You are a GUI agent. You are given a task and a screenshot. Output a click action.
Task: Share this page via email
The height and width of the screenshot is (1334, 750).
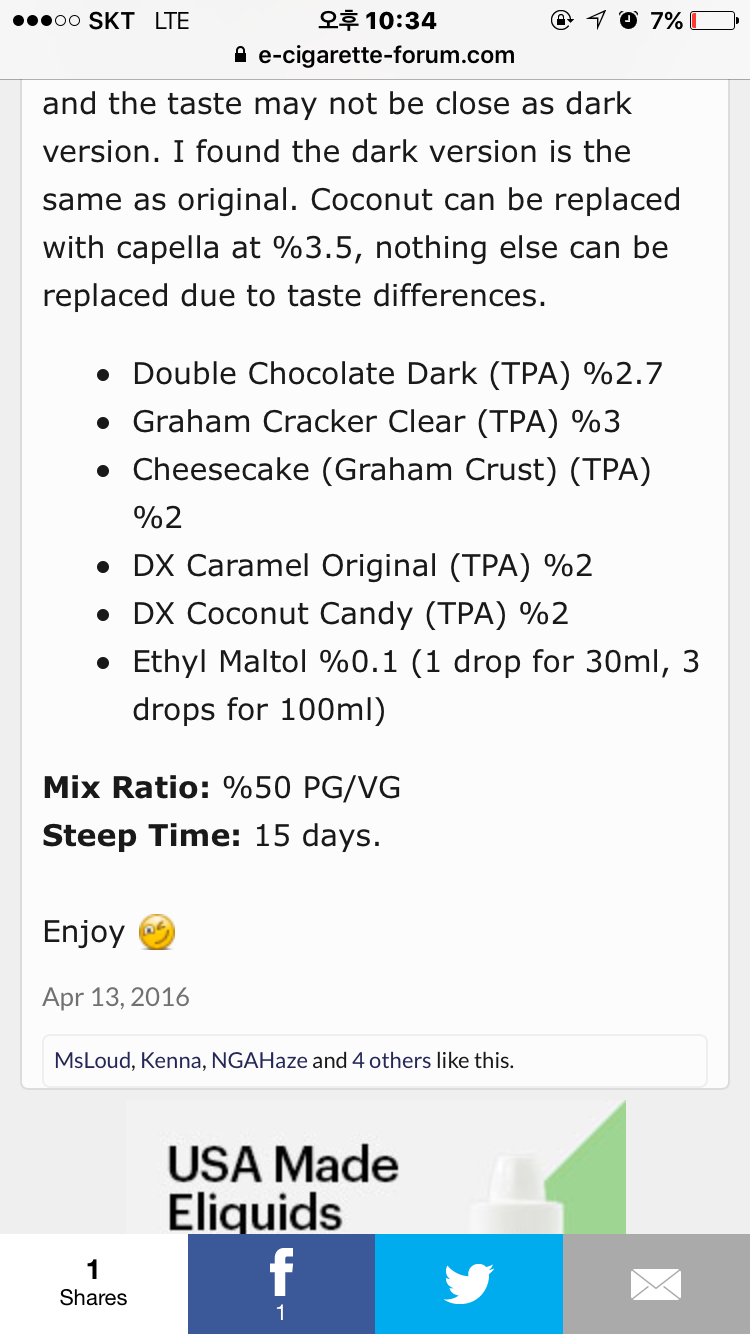(x=656, y=1284)
